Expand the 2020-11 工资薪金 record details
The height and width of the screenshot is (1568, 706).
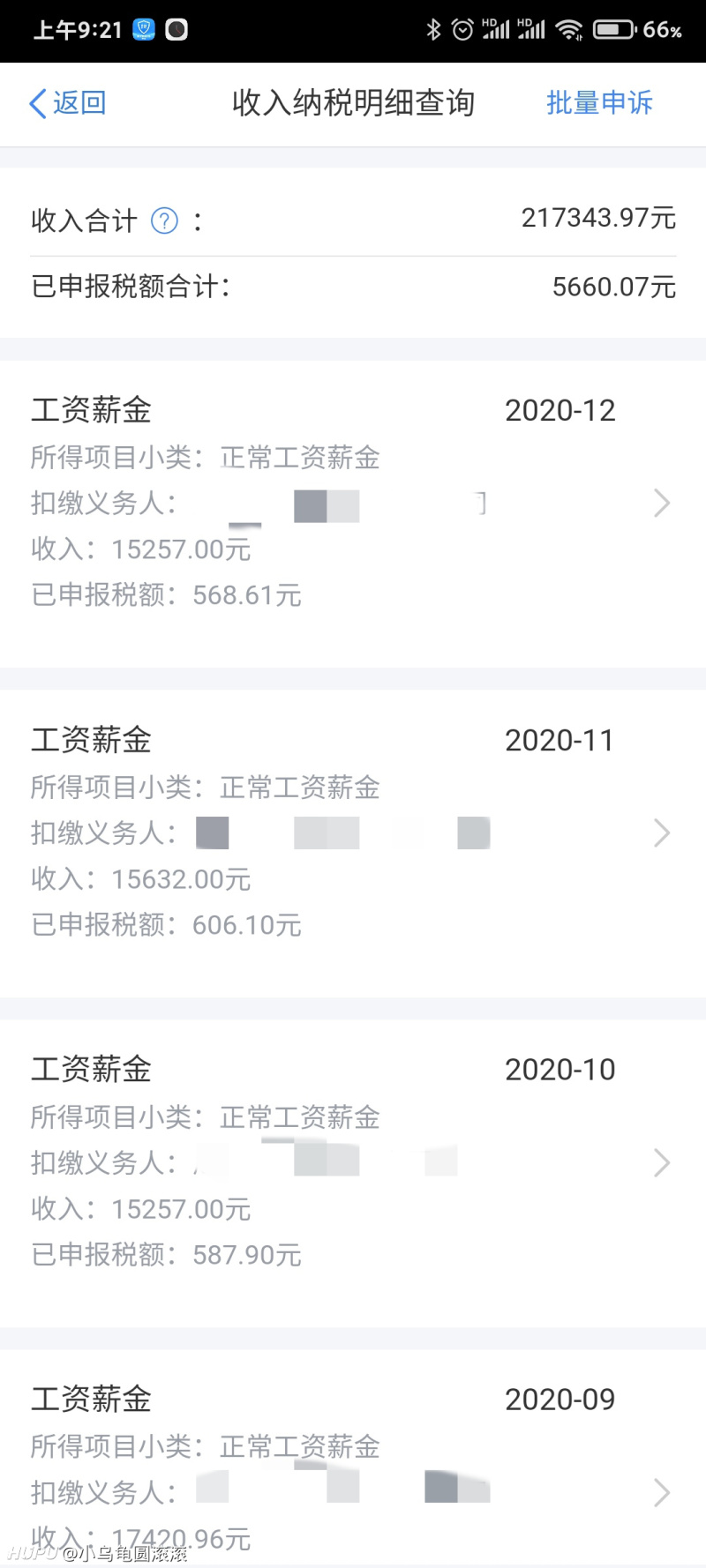tap(662, 833)
